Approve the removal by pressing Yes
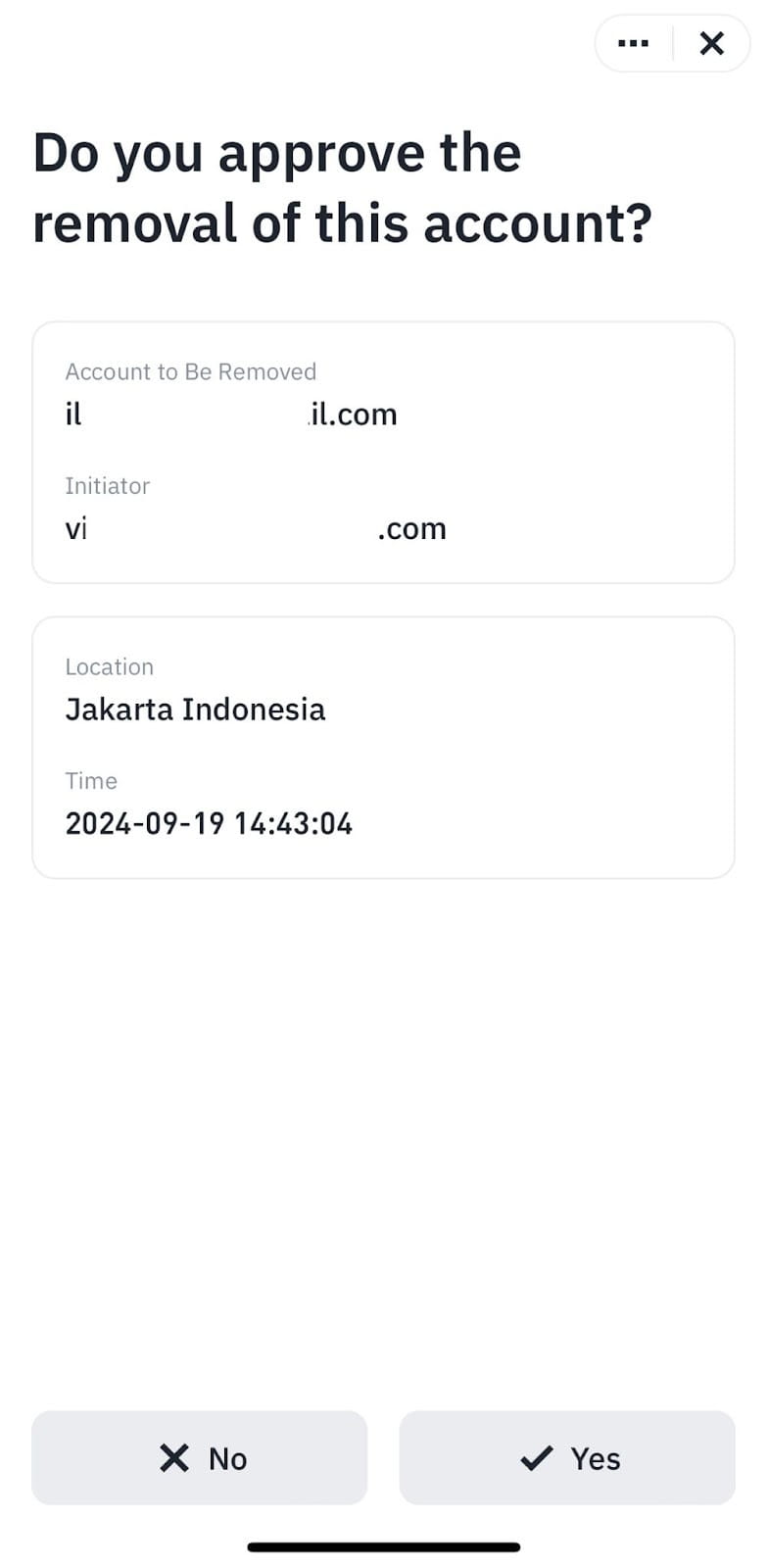The height and width of the screenshot is (1568, 767). pos(567,1457)
